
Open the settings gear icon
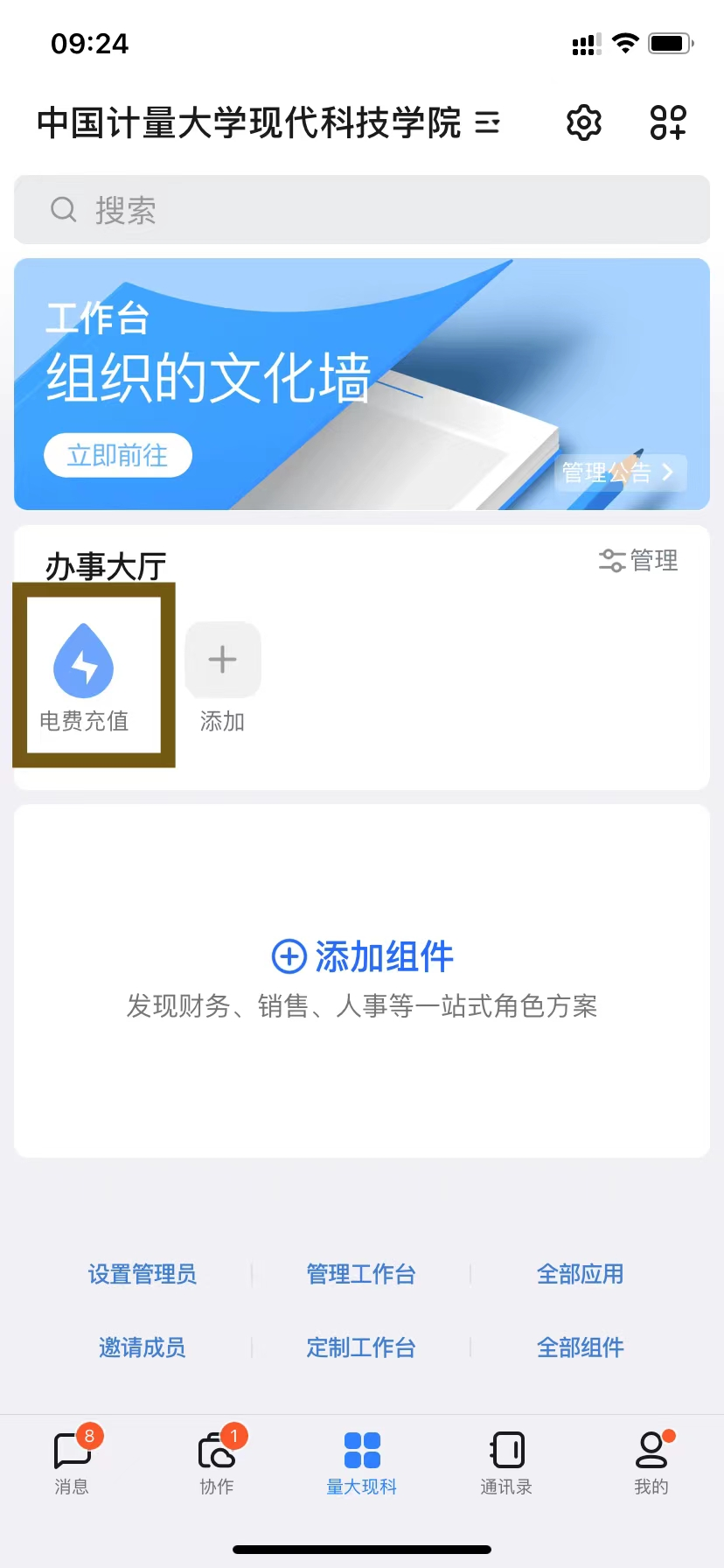pyautogui.click(x=583, y=122)
